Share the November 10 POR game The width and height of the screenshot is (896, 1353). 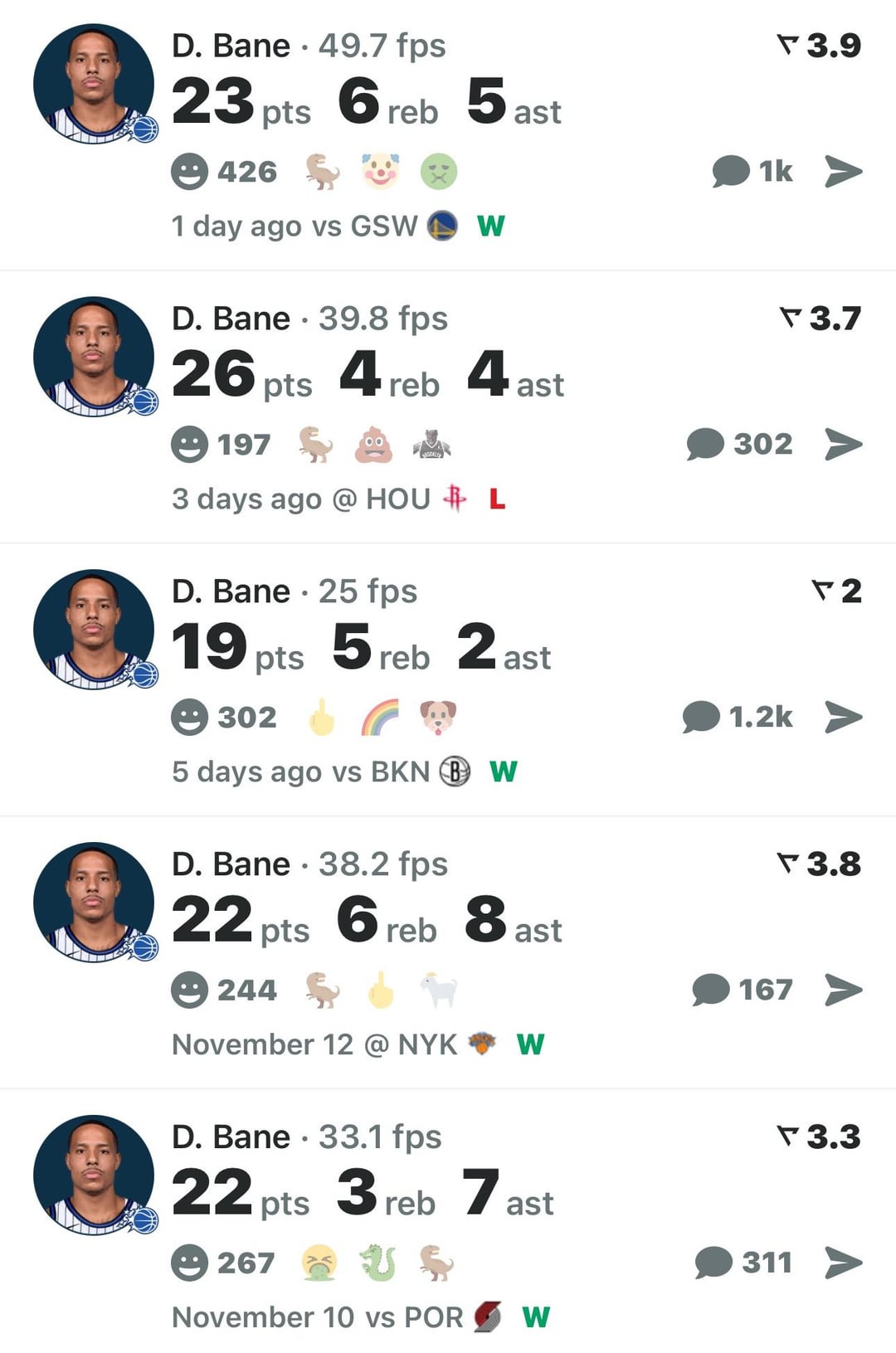pyautogui.click(x=844, y=1263)
